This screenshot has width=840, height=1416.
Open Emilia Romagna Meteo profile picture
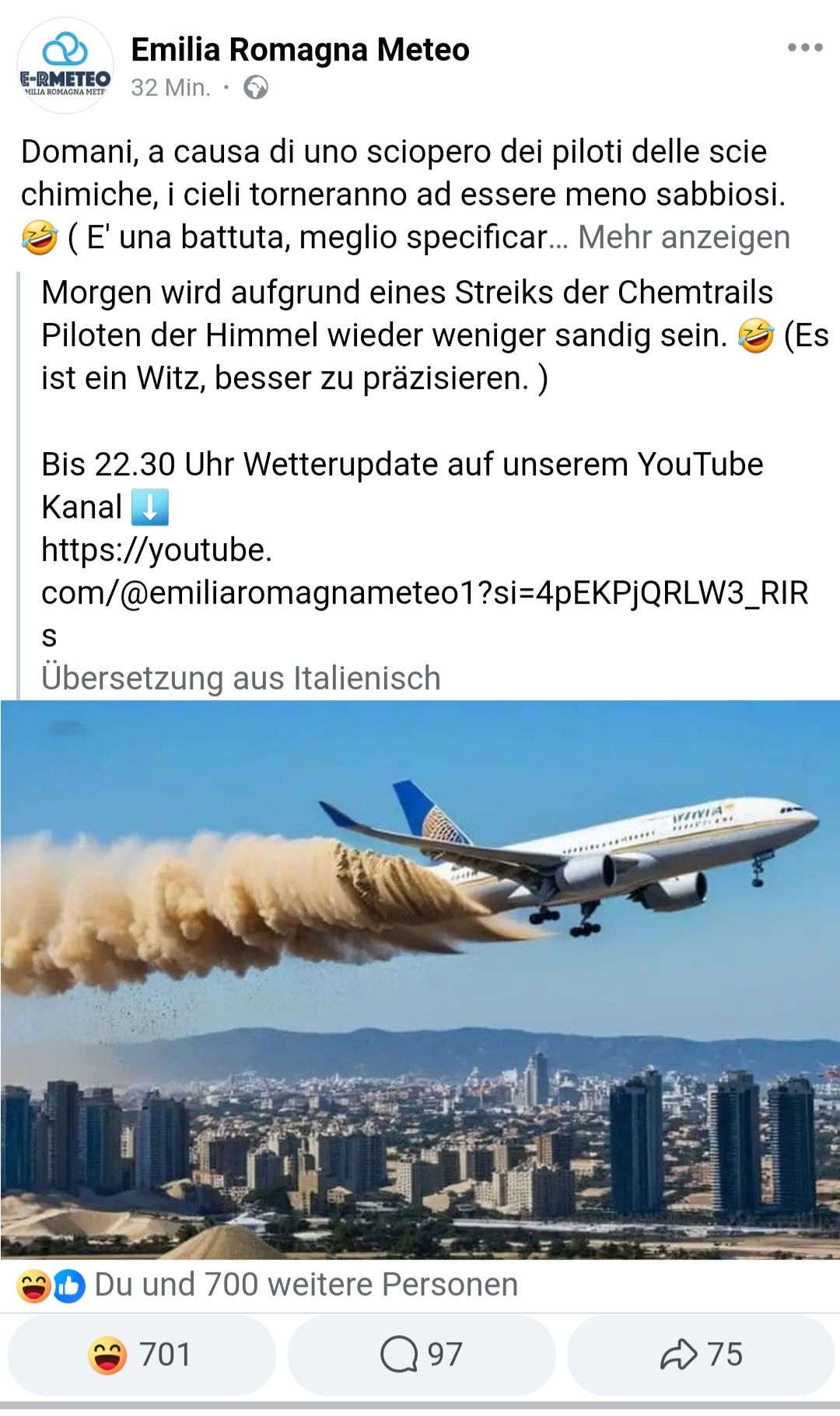click(65, 66)
